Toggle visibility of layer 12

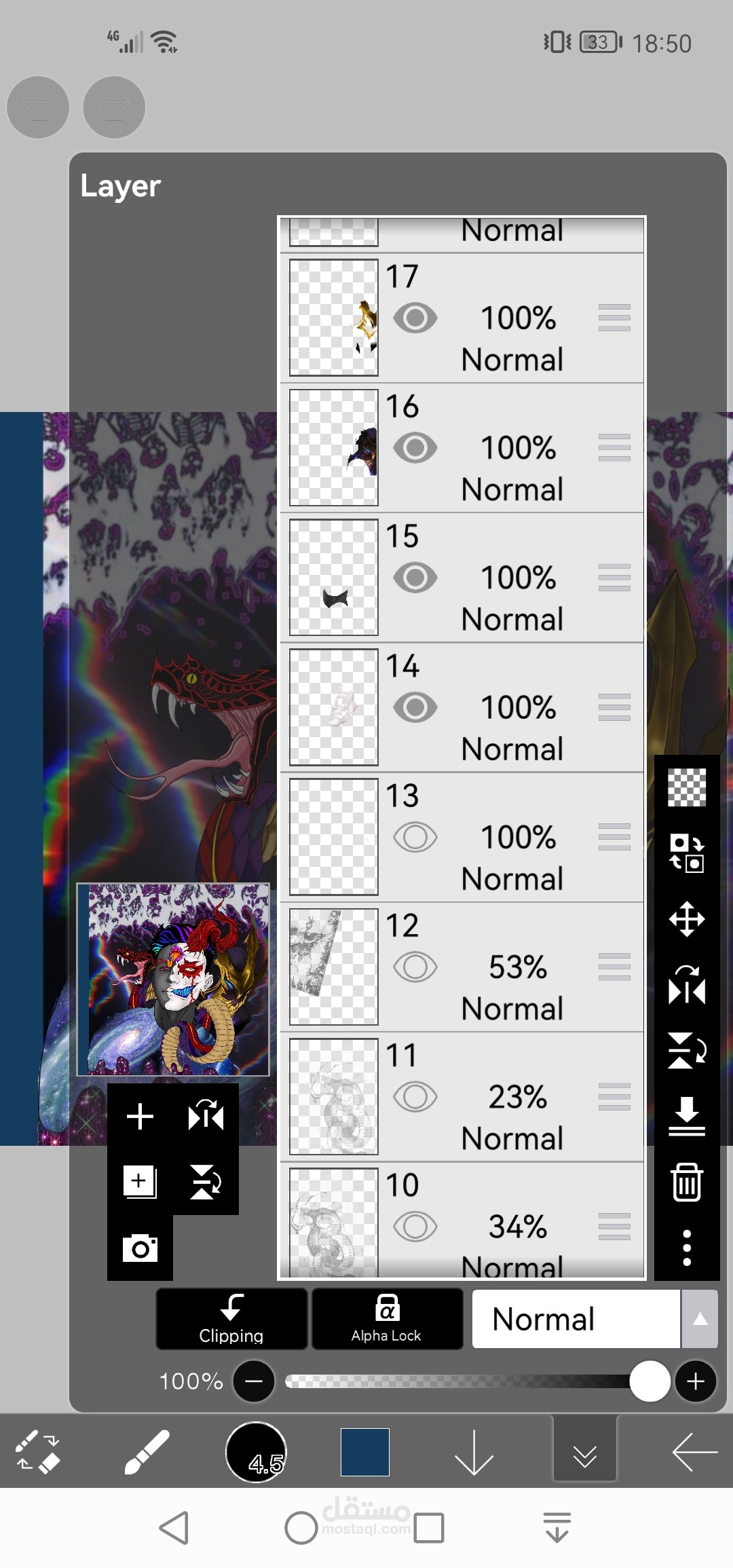tap(415, 967)
